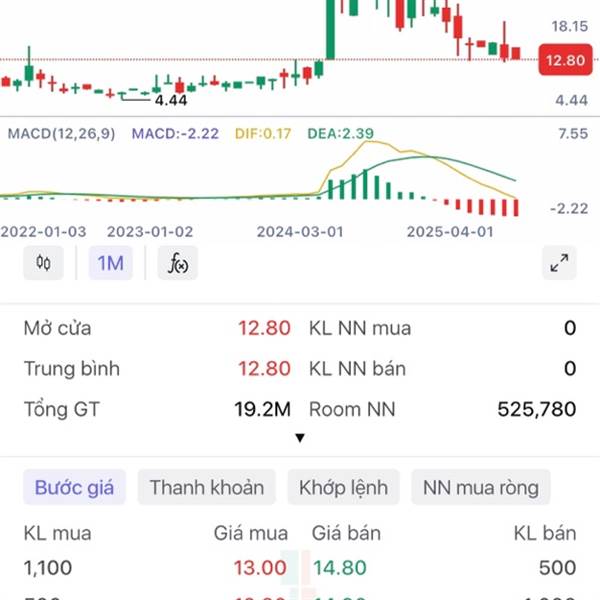Open the Khớp lệnh tab
The width and height of the screenshot is (600, 600).
click(x=344, y=488)
